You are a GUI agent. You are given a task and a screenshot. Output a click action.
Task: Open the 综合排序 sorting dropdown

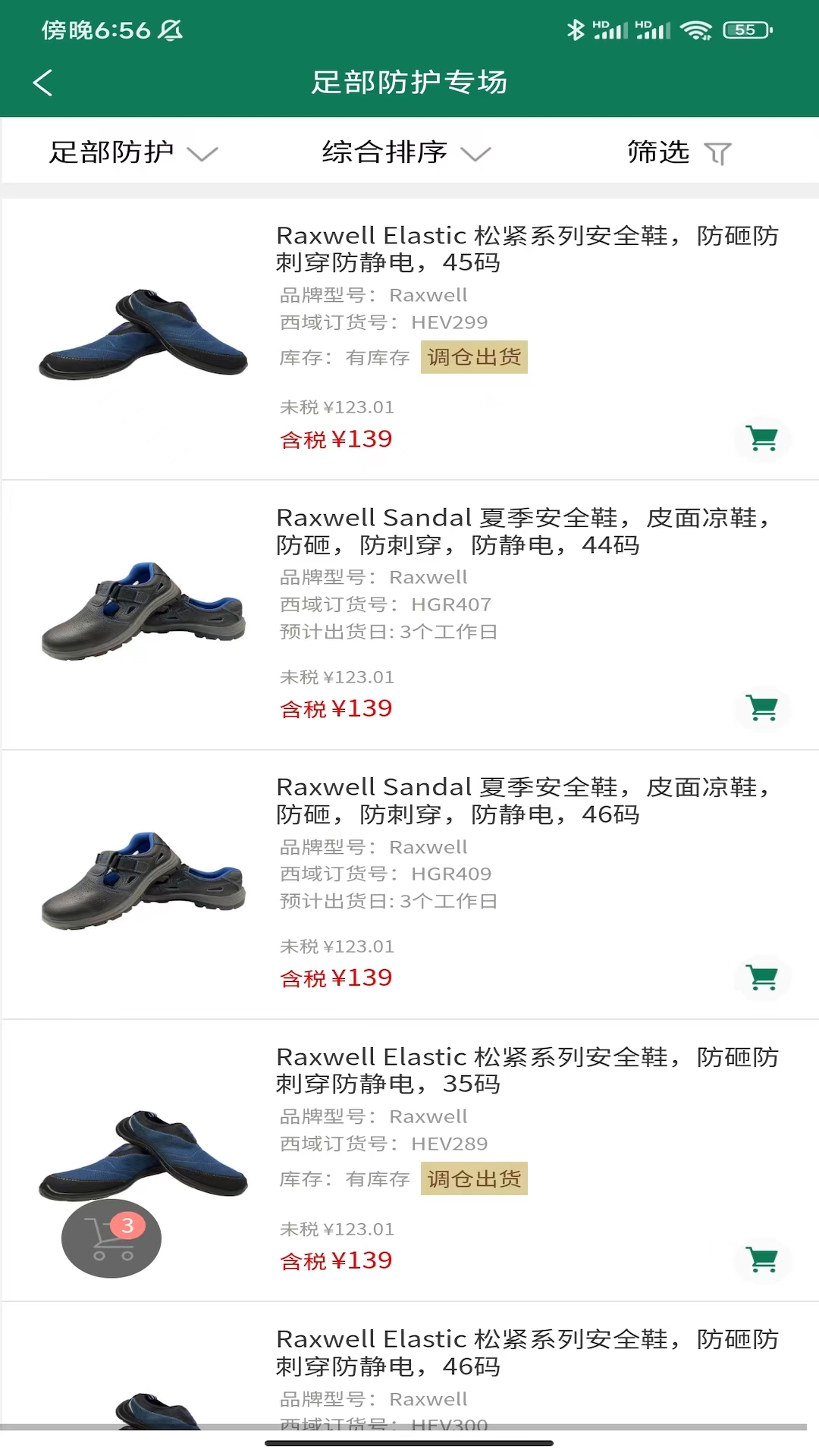pyautogui.click(x=406, y=152)
